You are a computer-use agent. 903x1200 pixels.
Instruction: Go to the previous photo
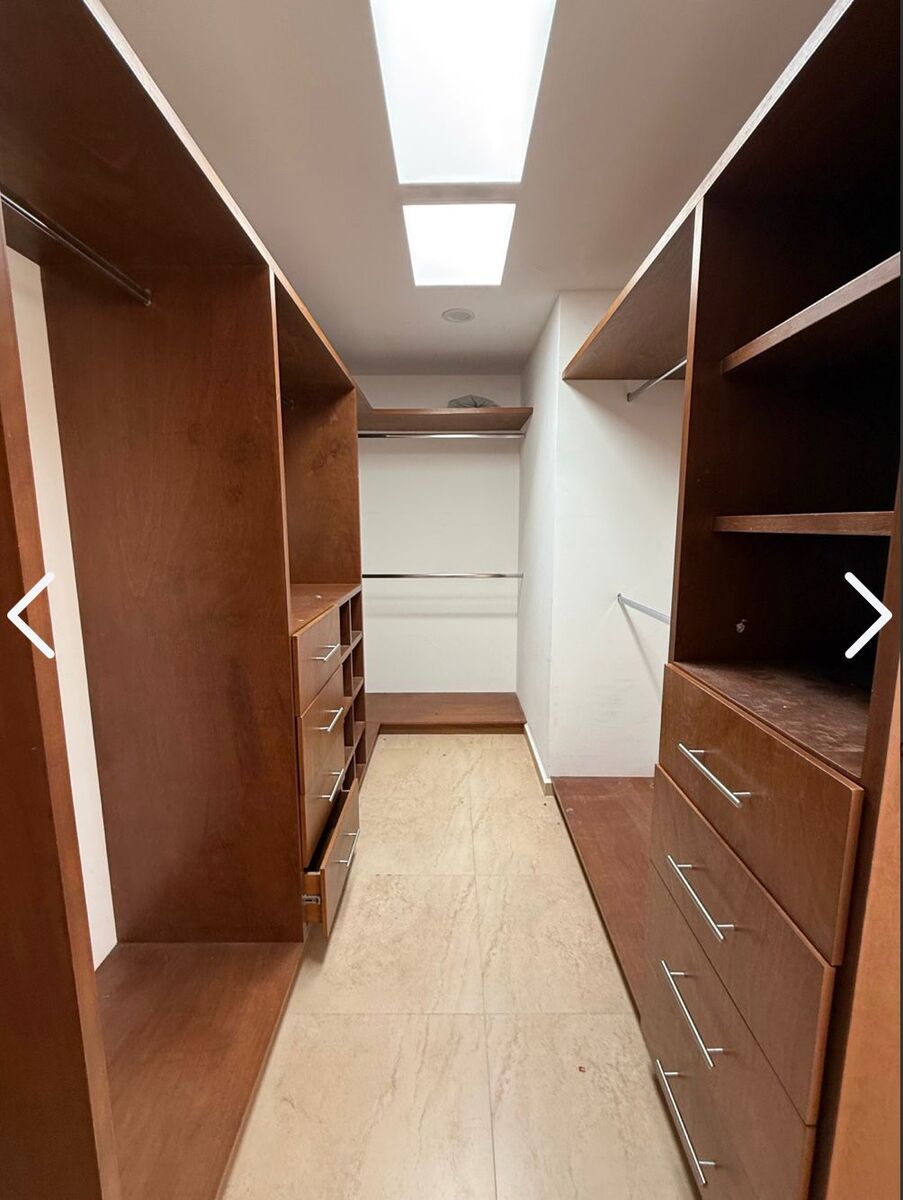pyautogui.click(x=31, y=615)
